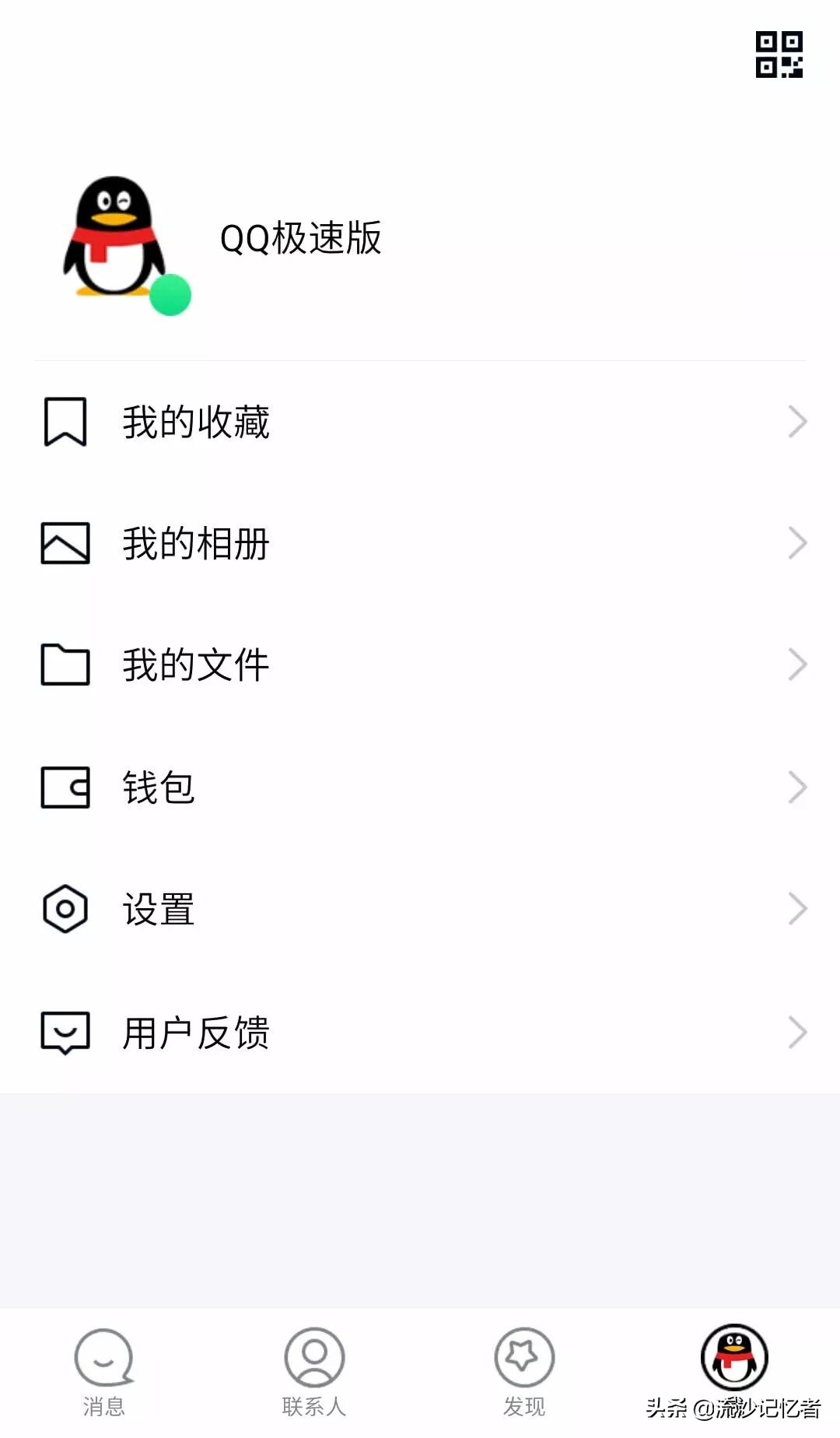Expand 设置 using its chevron
This screenshot has width=840, height=1438.
tap(798, 908)
